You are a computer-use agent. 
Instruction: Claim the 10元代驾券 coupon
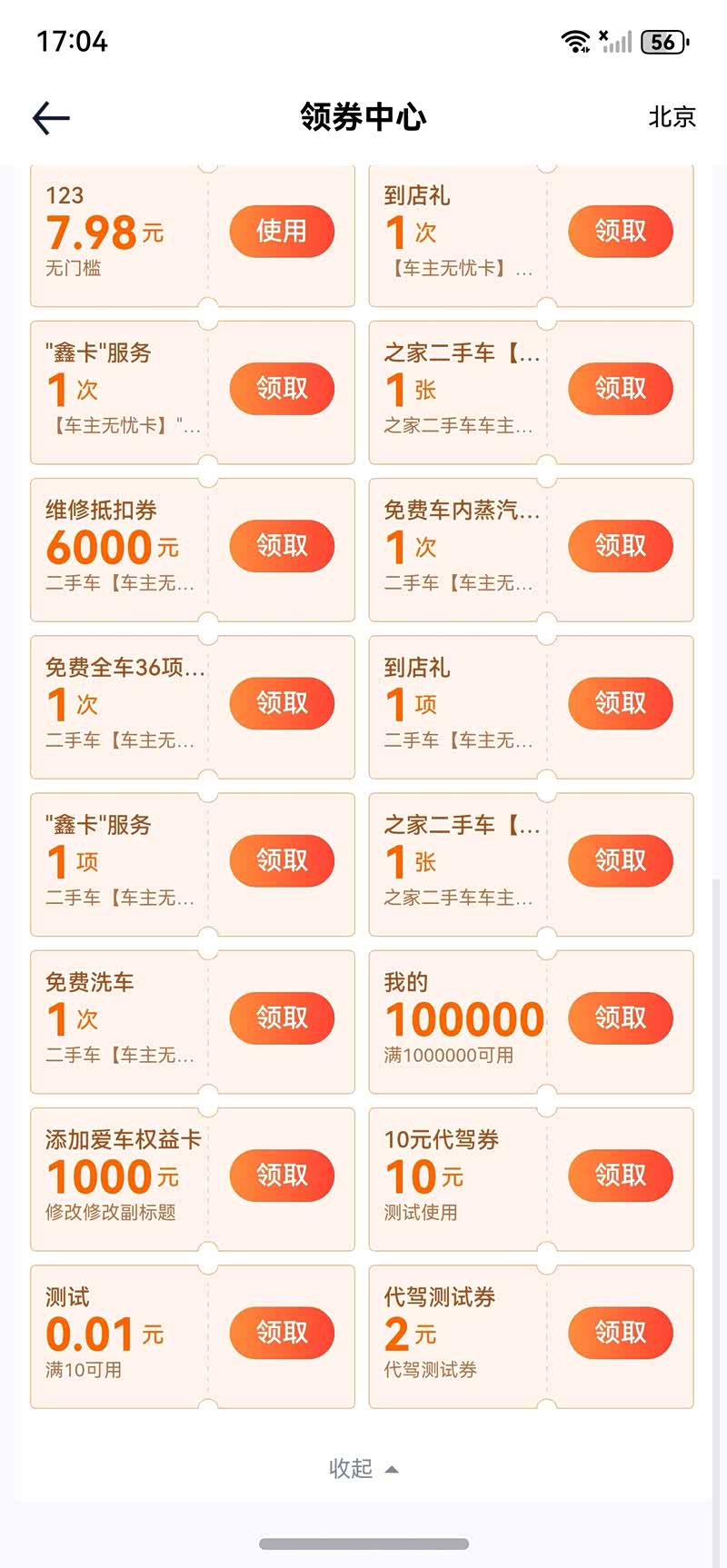pos(621,1175)
